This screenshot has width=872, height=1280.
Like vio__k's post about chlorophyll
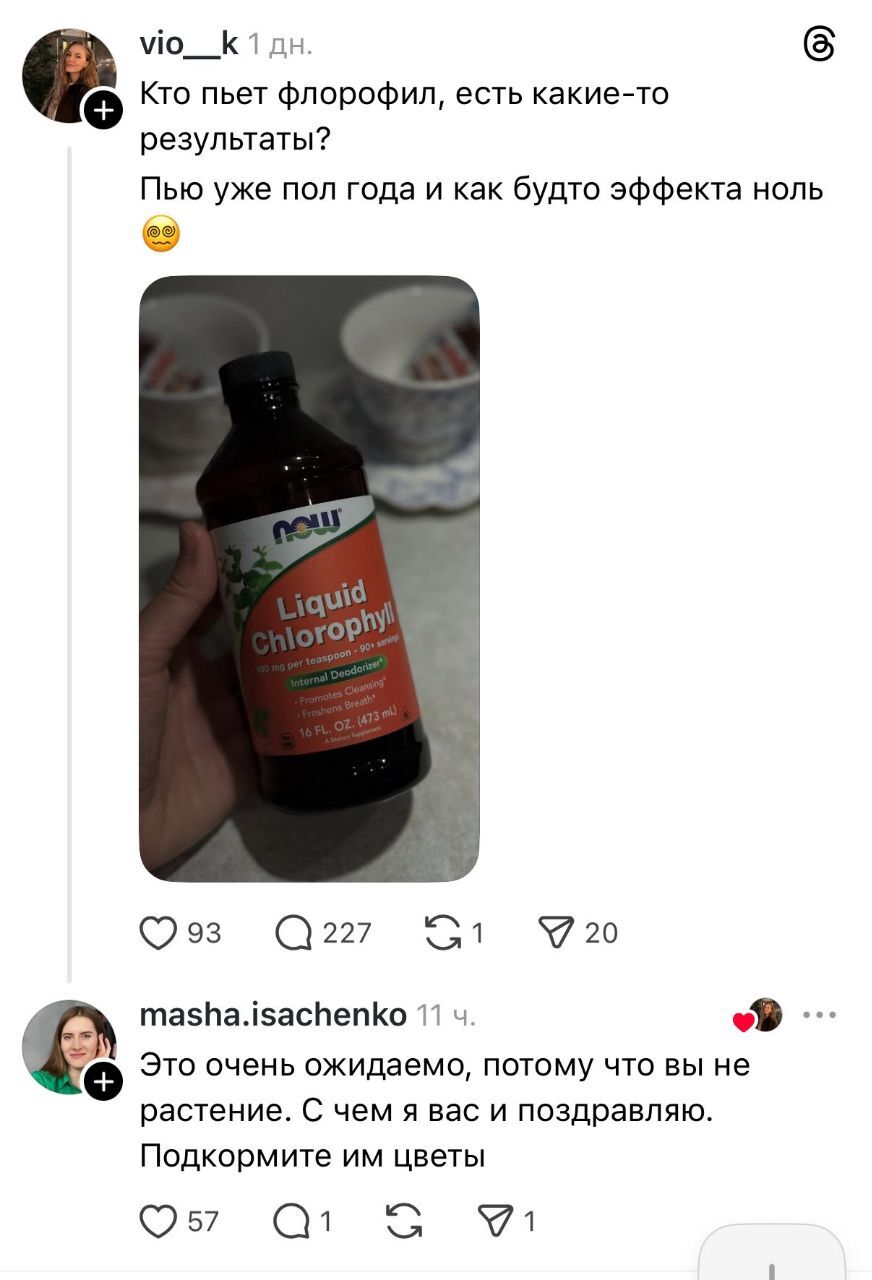tap(159, 933)
